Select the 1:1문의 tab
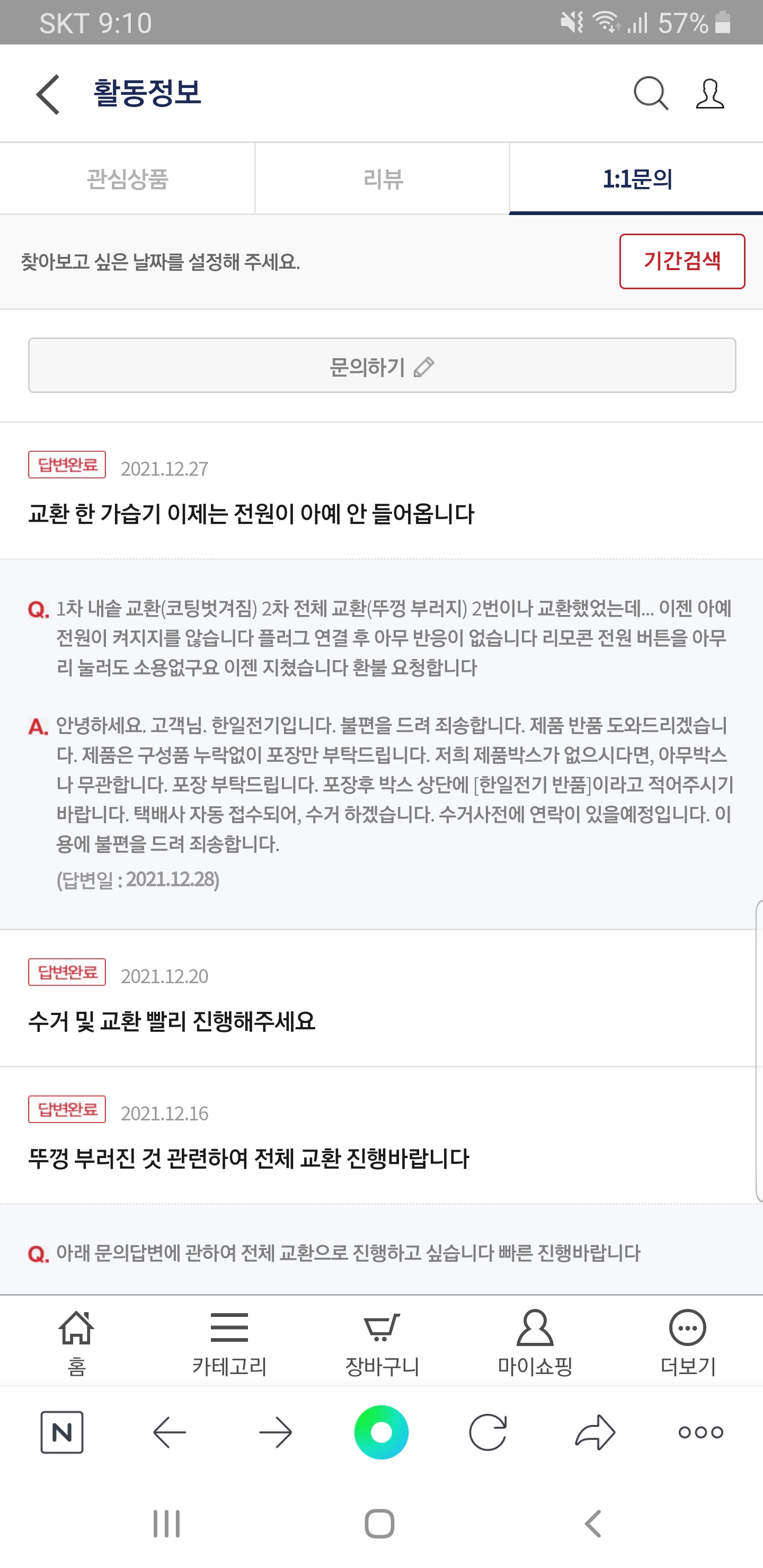 coord(636,179)
